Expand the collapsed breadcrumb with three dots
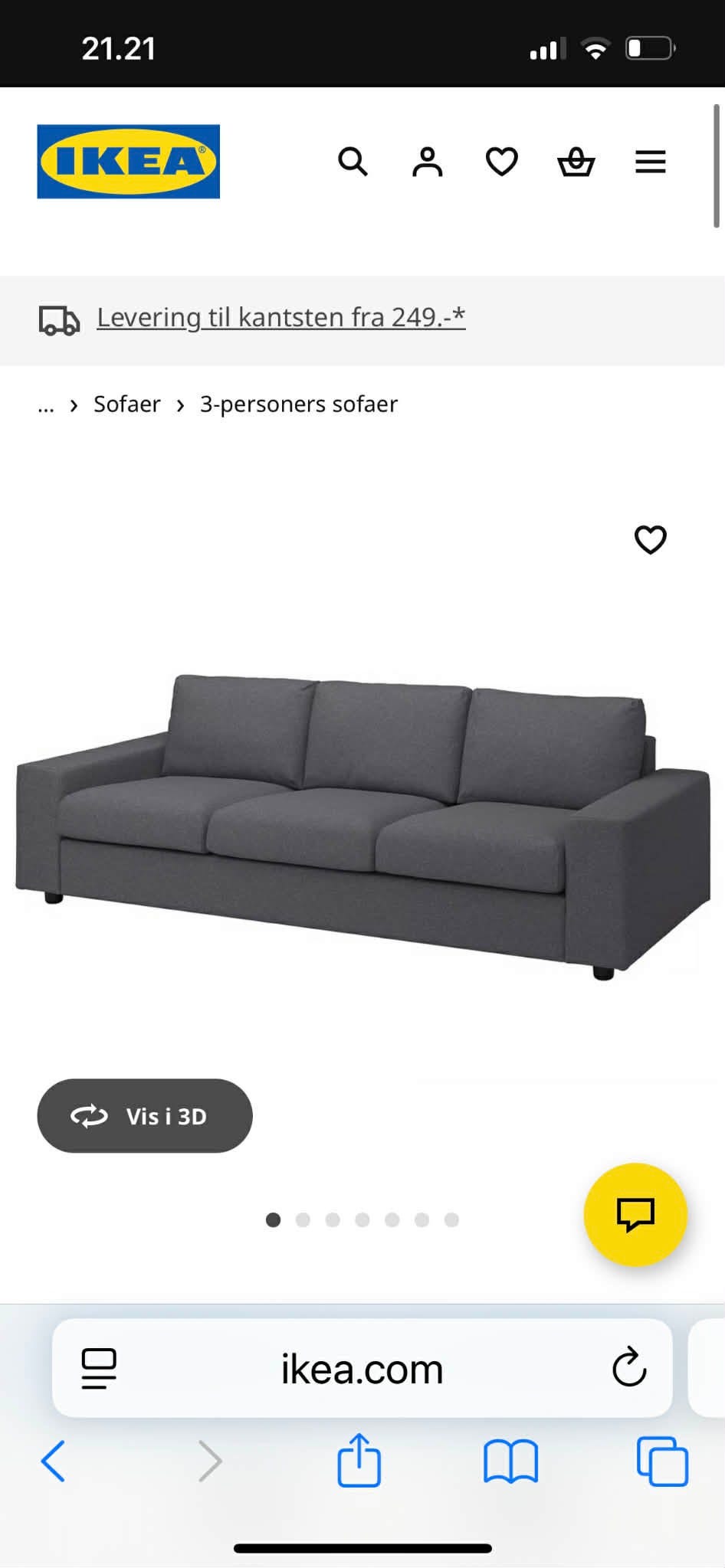The image size is (725, 1568). (45, 404)
